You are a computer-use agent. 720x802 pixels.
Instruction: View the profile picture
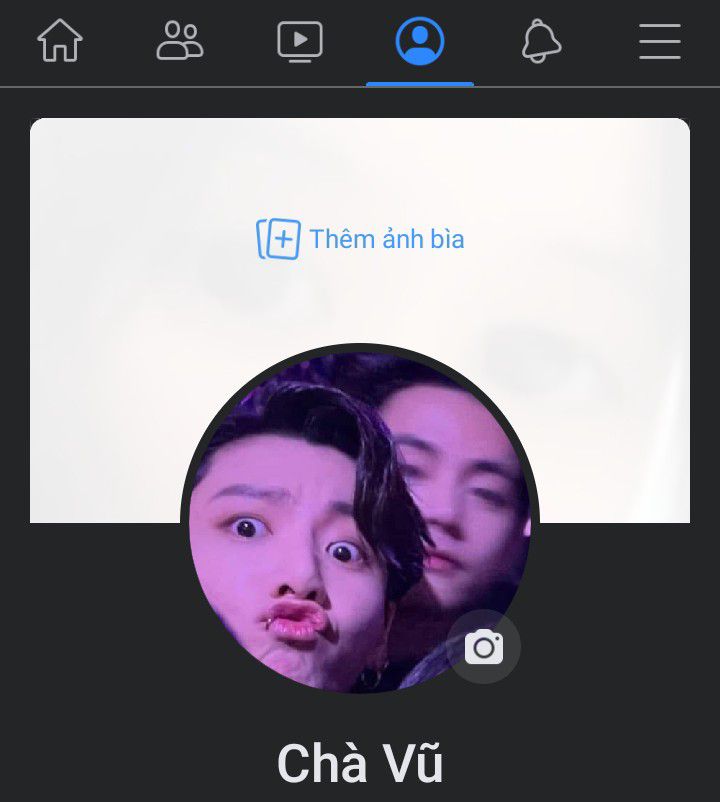point(340,520)
